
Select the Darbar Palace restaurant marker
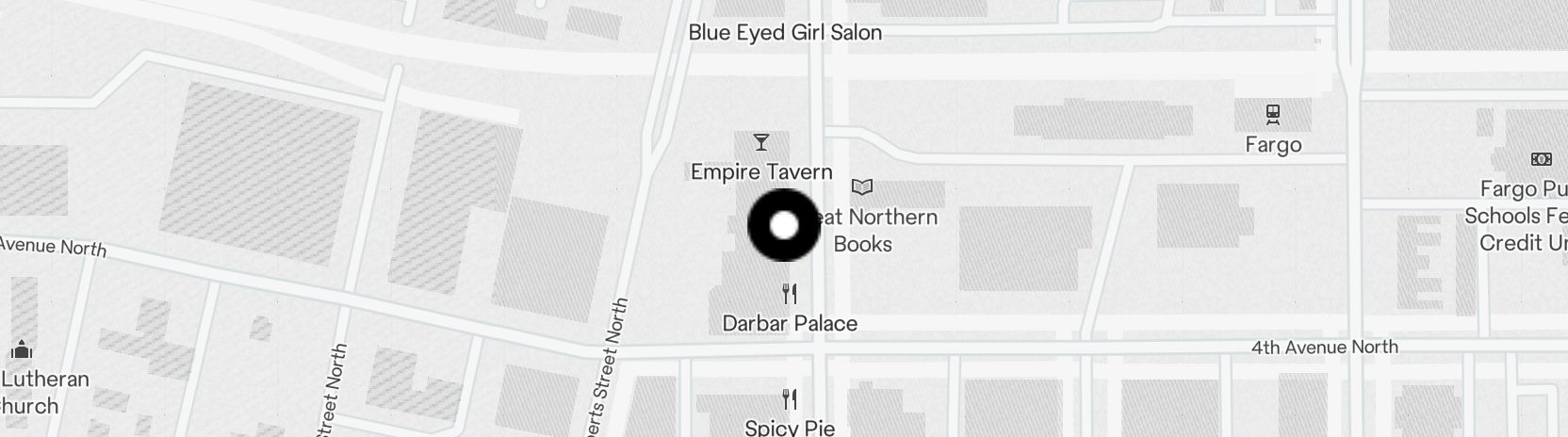point(790,295)
